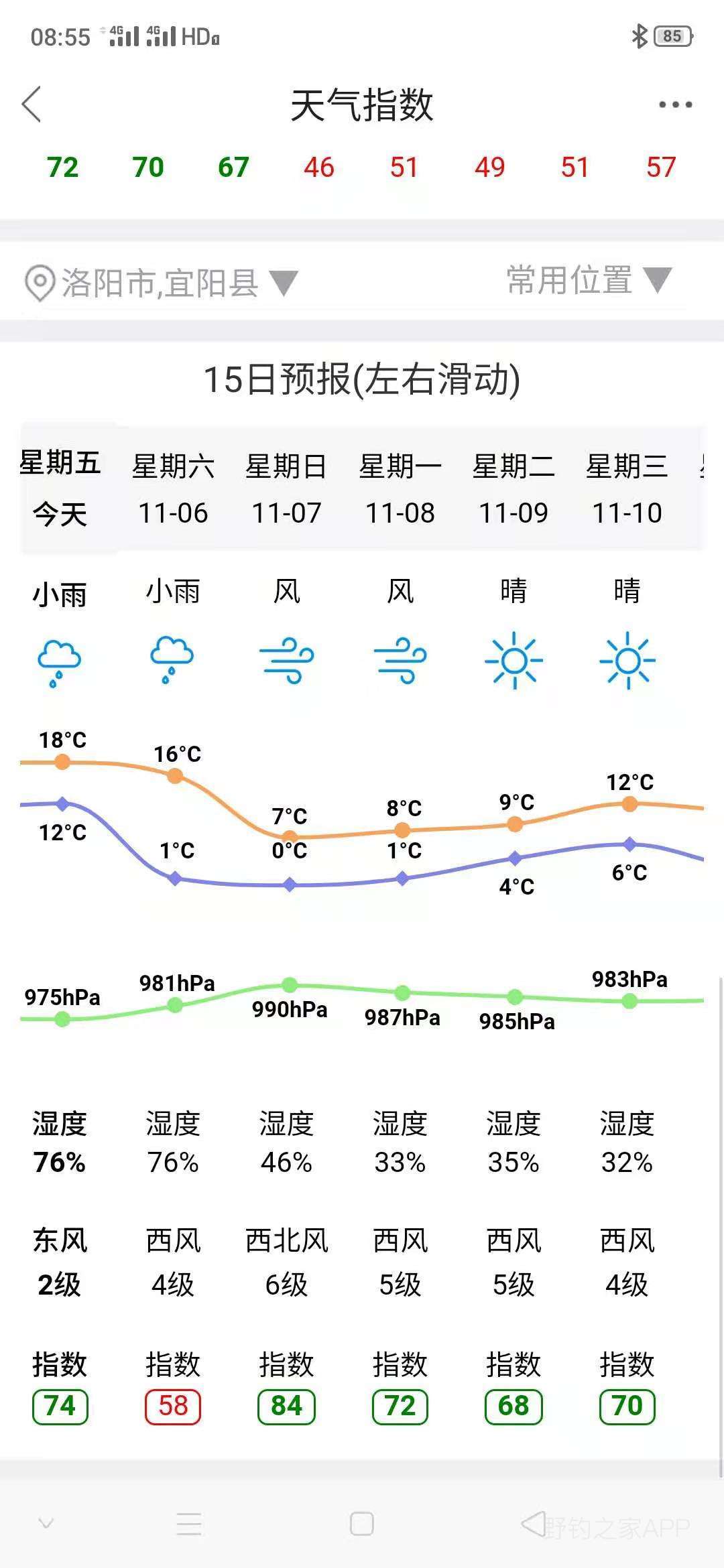Select the 星期二 11-09 forecast column
The width and height of the screenshot is (724, 1568).
coord(514,489)
